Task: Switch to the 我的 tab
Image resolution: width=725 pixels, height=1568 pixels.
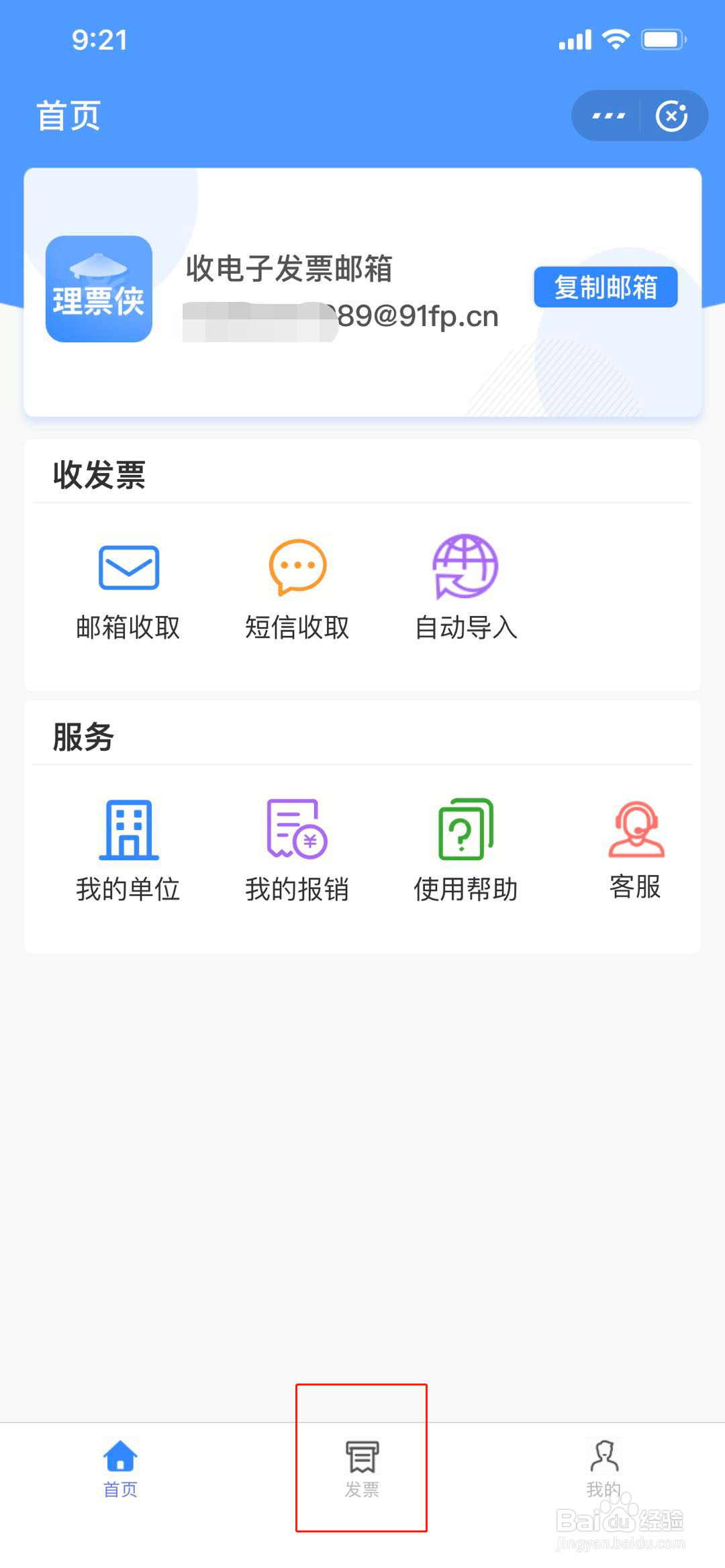Action: (x=604, y=1469)
